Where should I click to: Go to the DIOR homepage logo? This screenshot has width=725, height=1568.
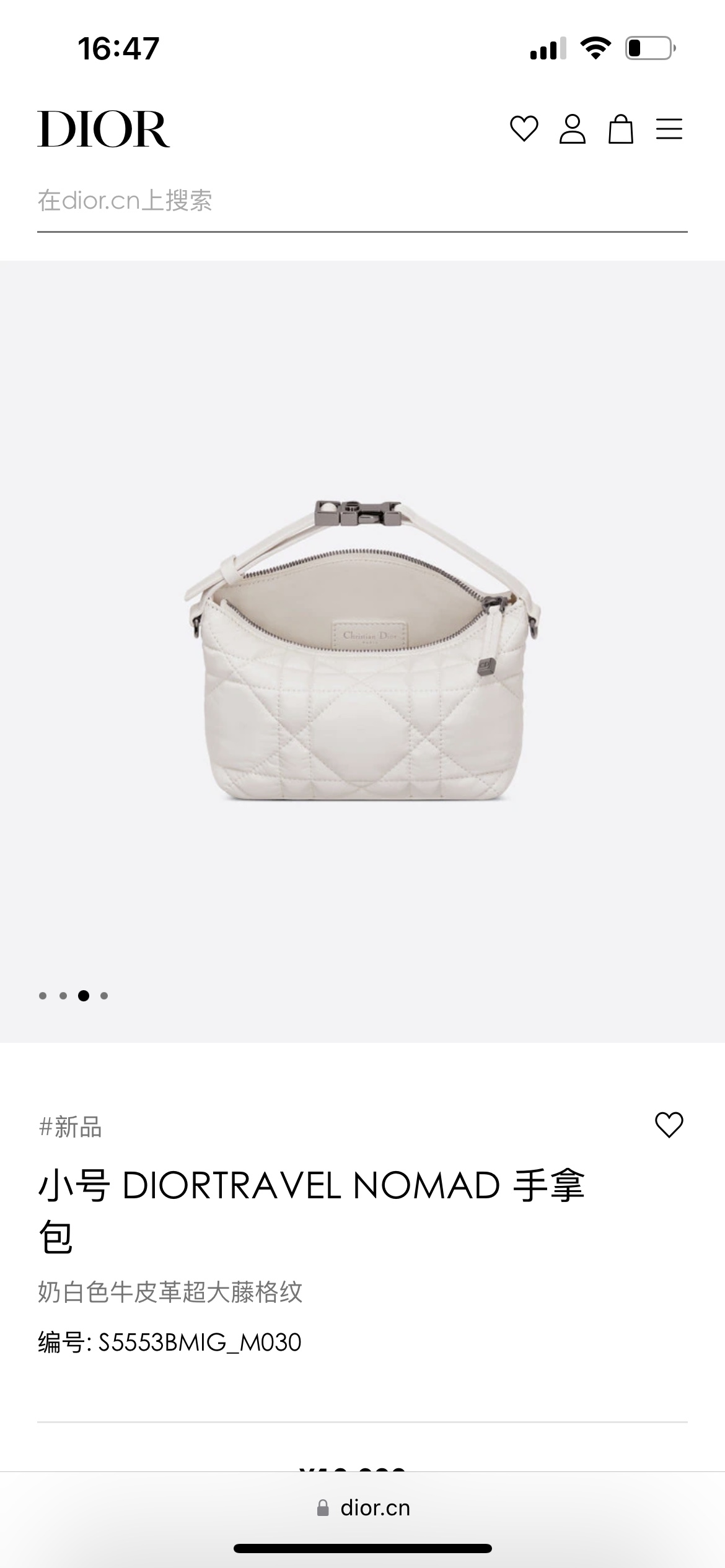click(x=103, y=129)
